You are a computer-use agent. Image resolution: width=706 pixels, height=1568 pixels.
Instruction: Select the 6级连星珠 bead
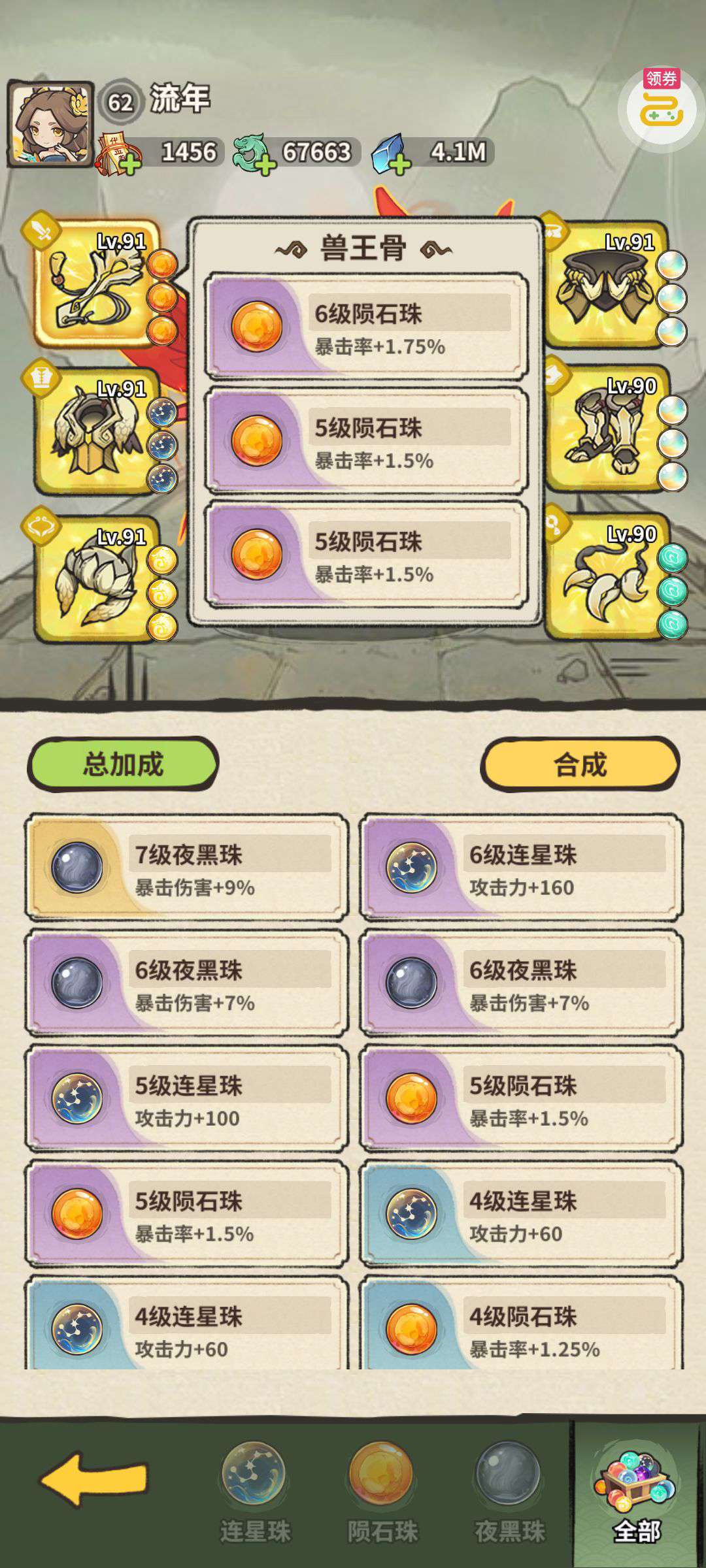pos(521,868)
